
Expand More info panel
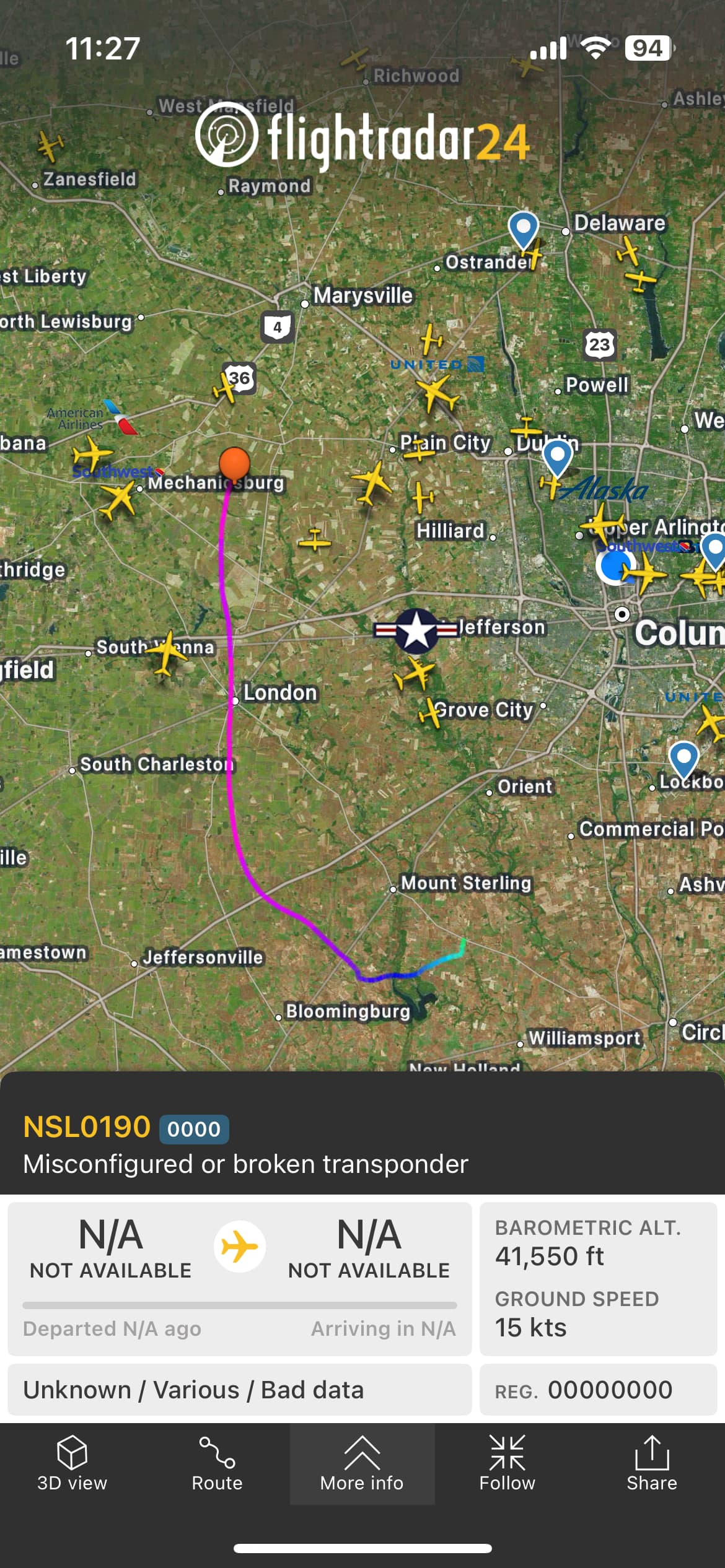(362, 1465)
